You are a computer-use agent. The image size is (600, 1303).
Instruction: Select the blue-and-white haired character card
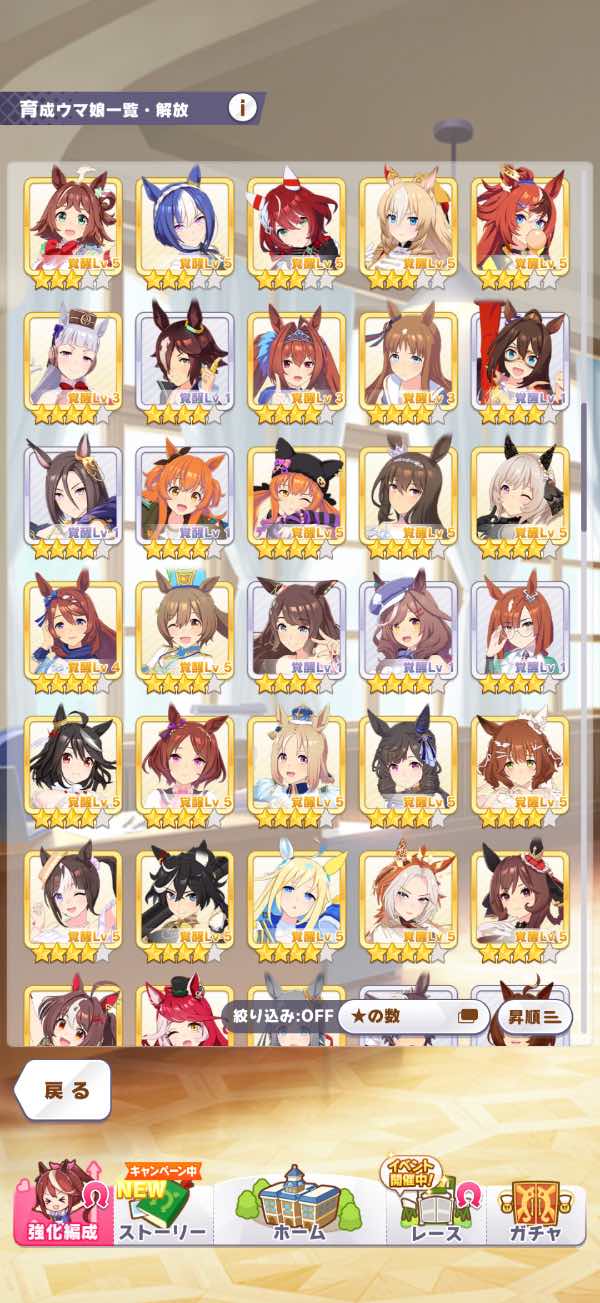(x=185, y=227)
